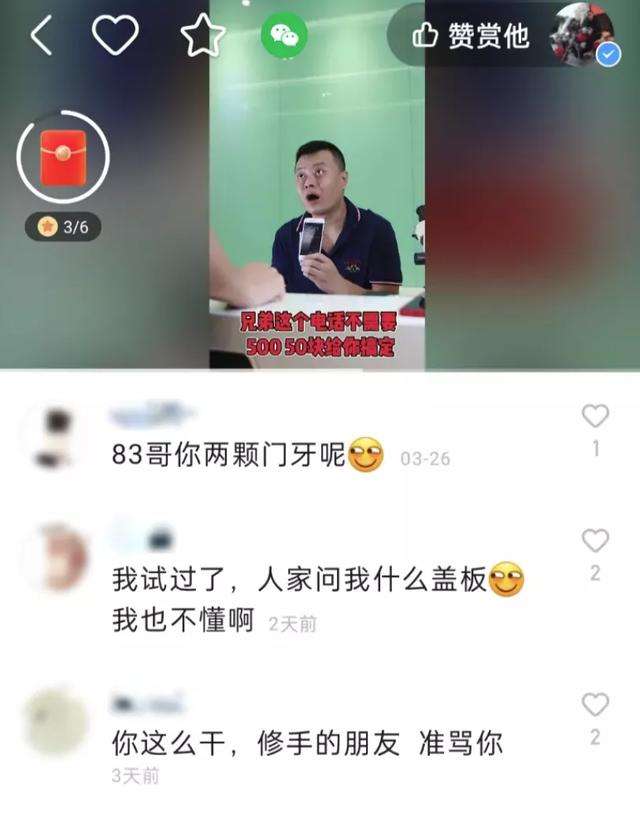The width and height of the screenshot is (640, 819).
Task: Like the comment about 盖板
Action: (x=595, y=541)
